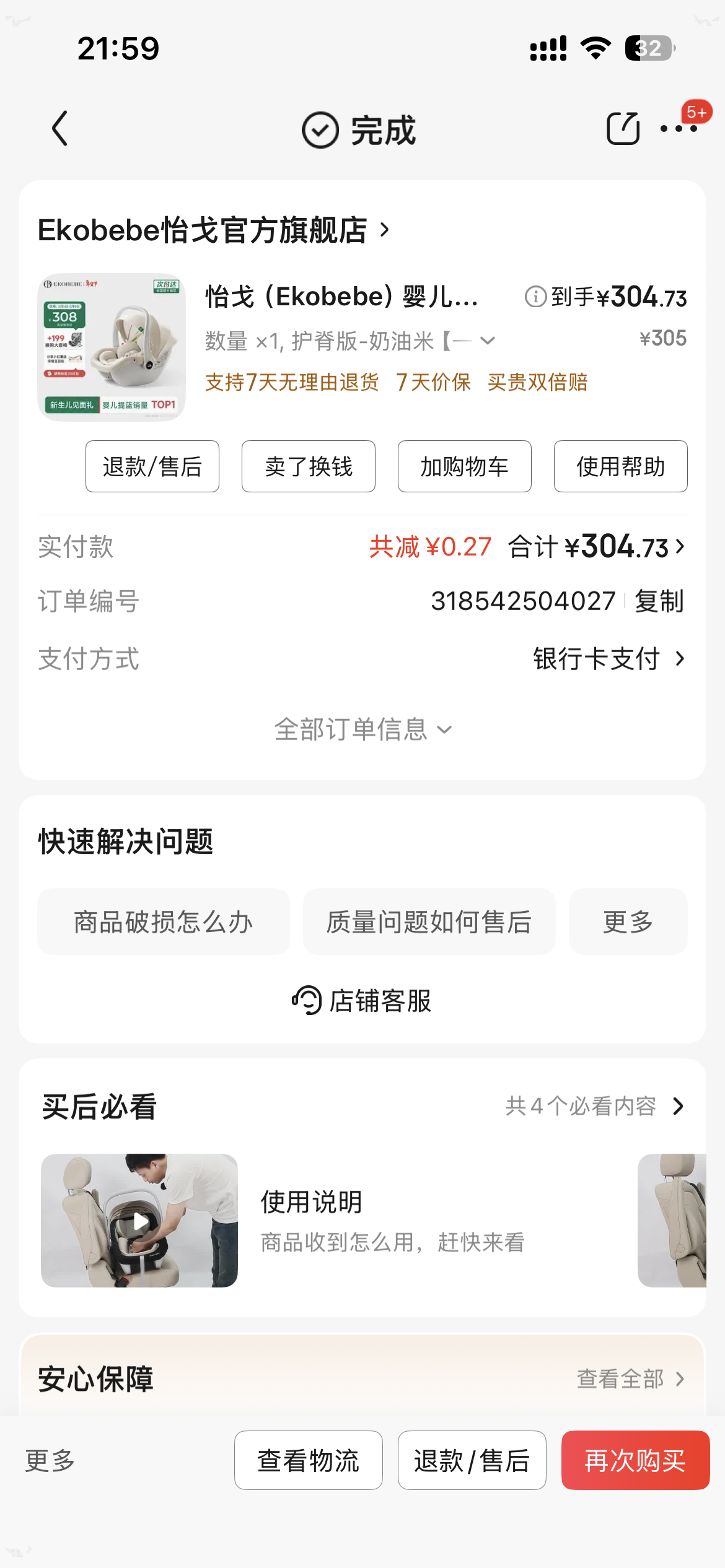Viewport: 725px width, 1568px height.
Task: Check shipping with 查看物流
Action: coord(308,1460)
